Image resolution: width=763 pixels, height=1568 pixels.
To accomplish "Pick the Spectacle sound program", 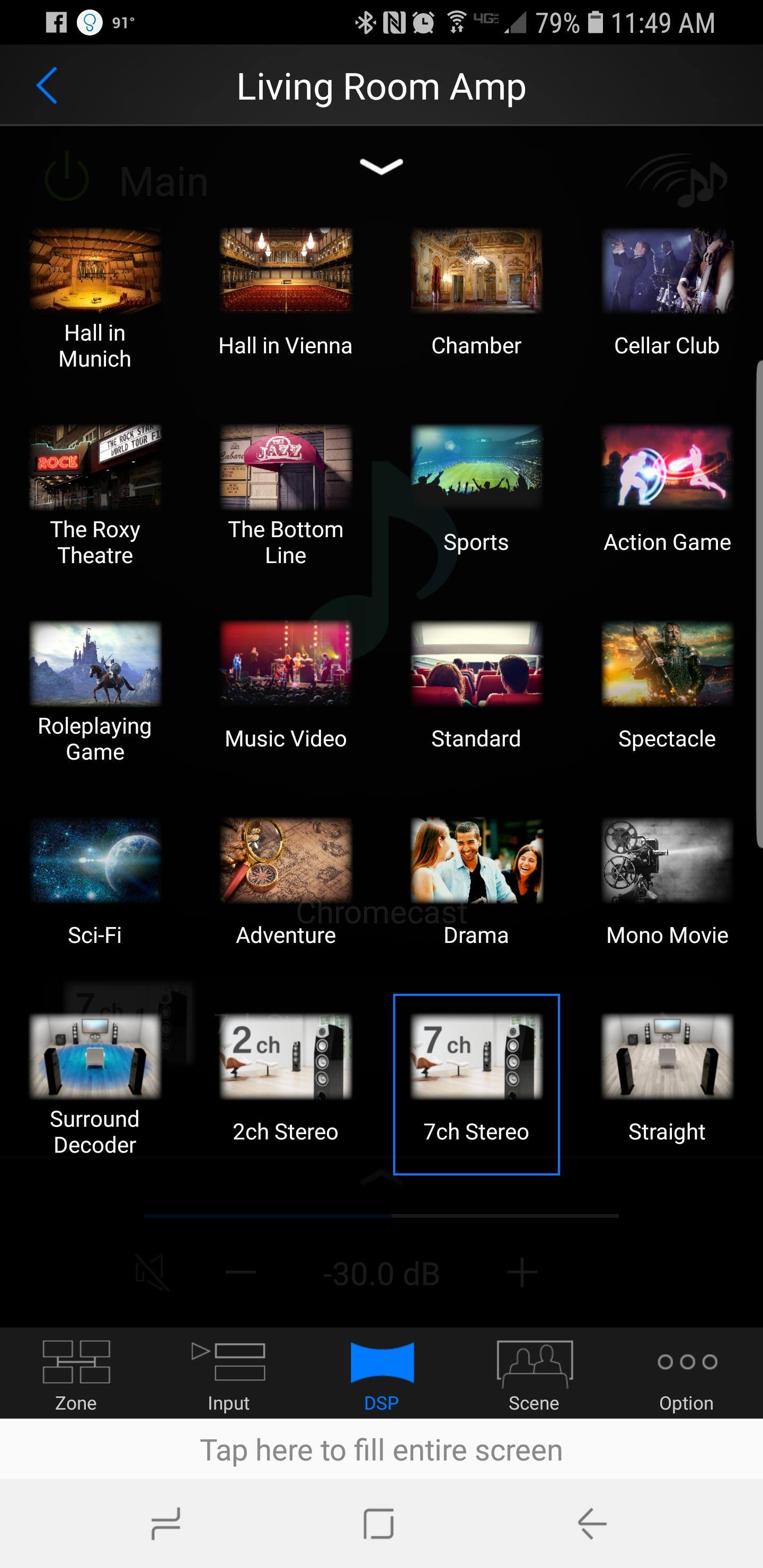I will (x=667, y=685).
